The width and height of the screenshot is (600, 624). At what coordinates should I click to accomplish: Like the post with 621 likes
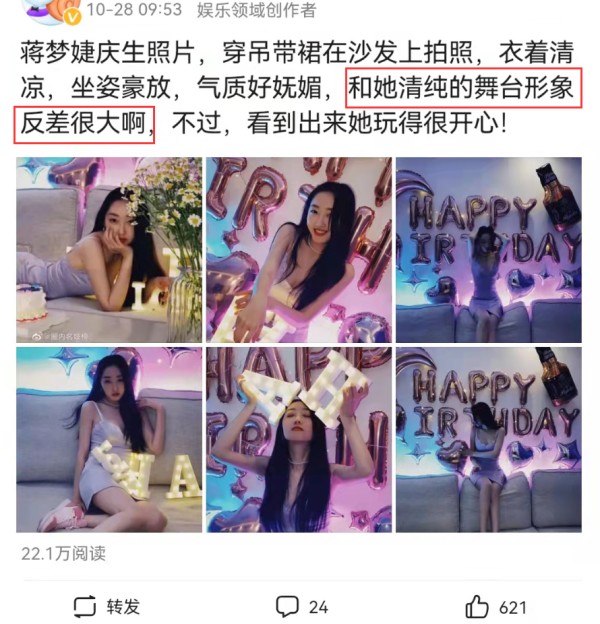496,606
